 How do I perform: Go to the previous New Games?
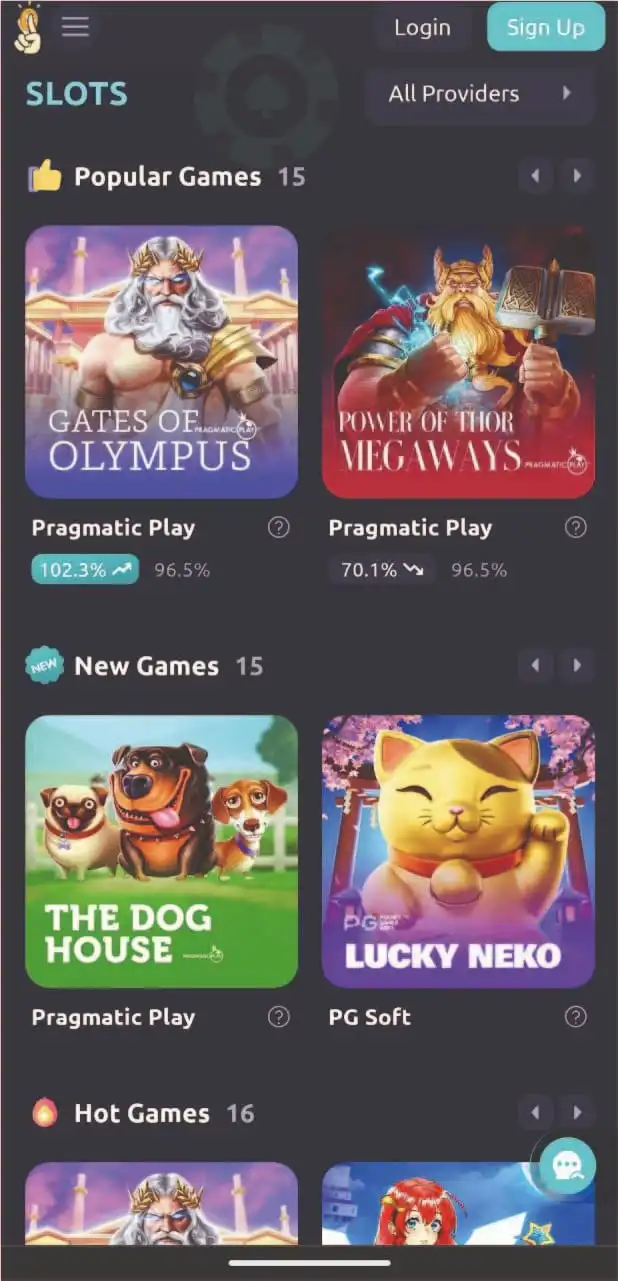[x=536, y=666]
